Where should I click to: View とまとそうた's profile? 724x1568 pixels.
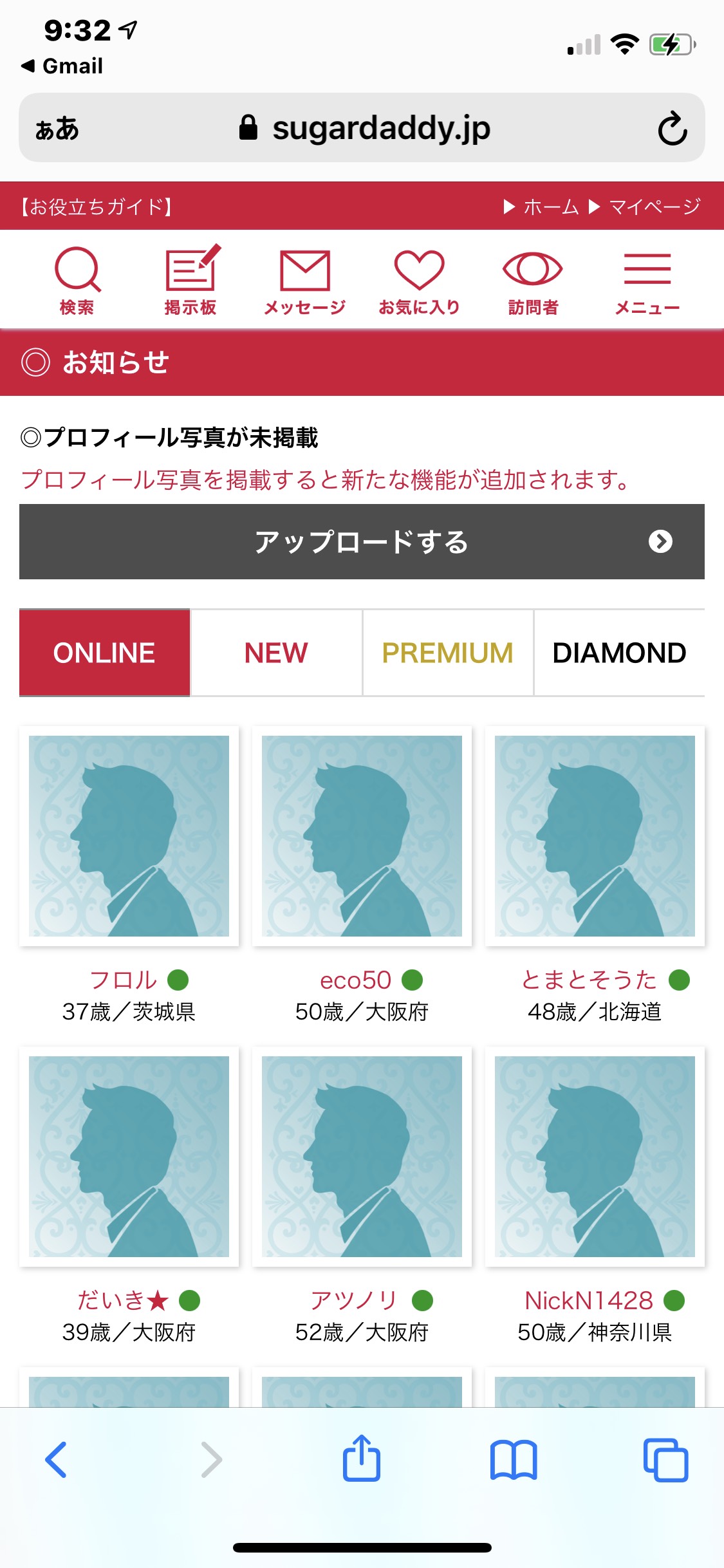pyautogui.click(x=595, y=835)
